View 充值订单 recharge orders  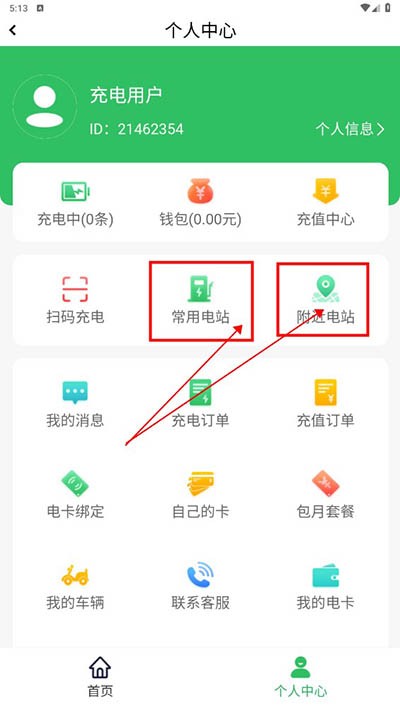[325, 404]
